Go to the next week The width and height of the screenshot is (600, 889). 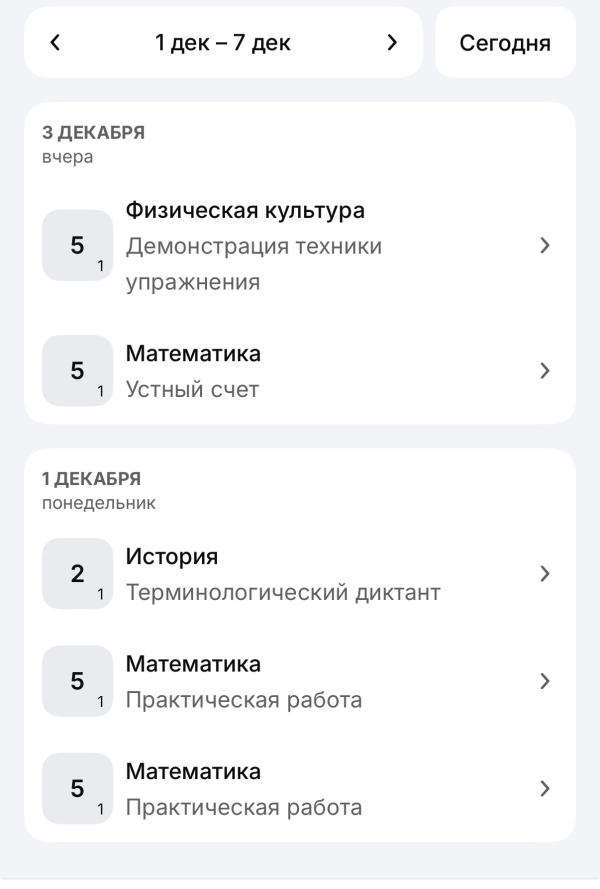pos(392,43)
